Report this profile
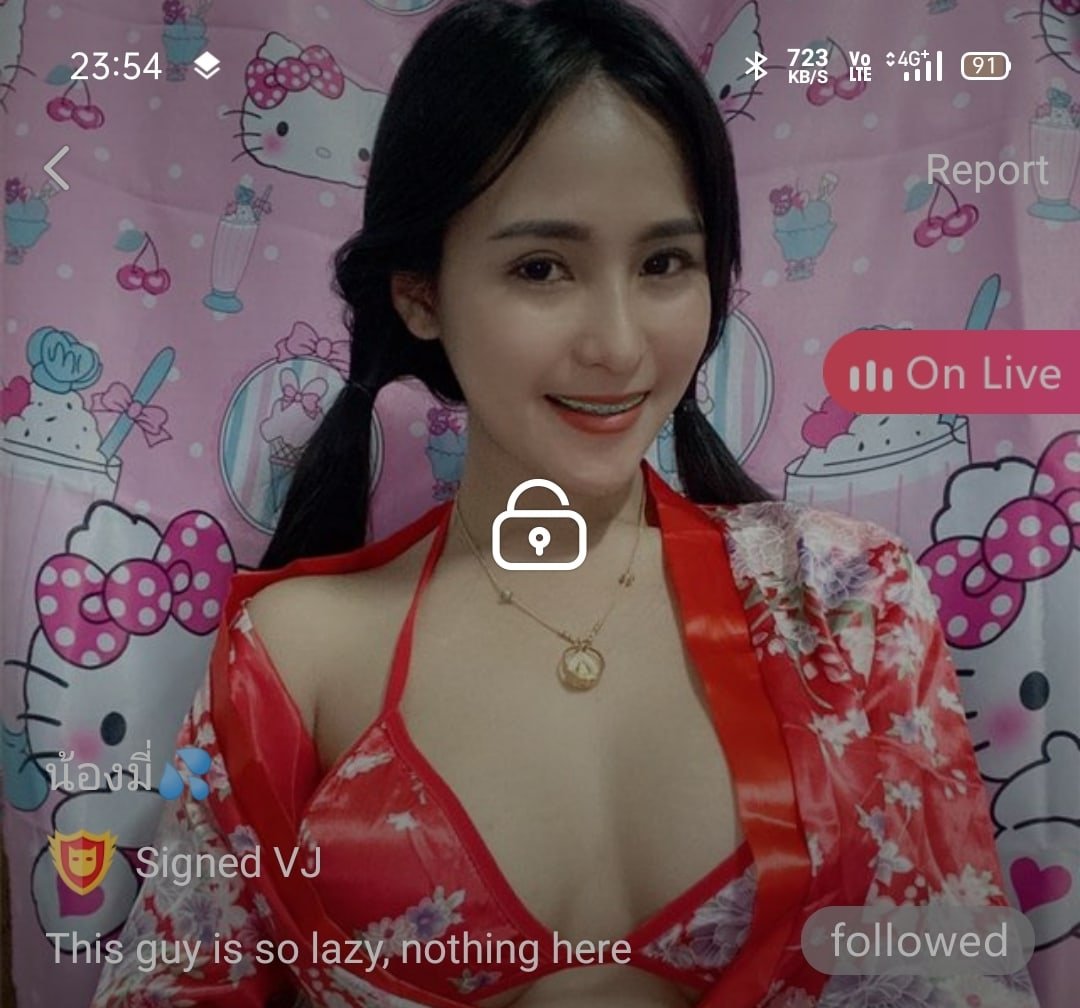This screenshot has height=1008, width=1080. pos(986,171)
